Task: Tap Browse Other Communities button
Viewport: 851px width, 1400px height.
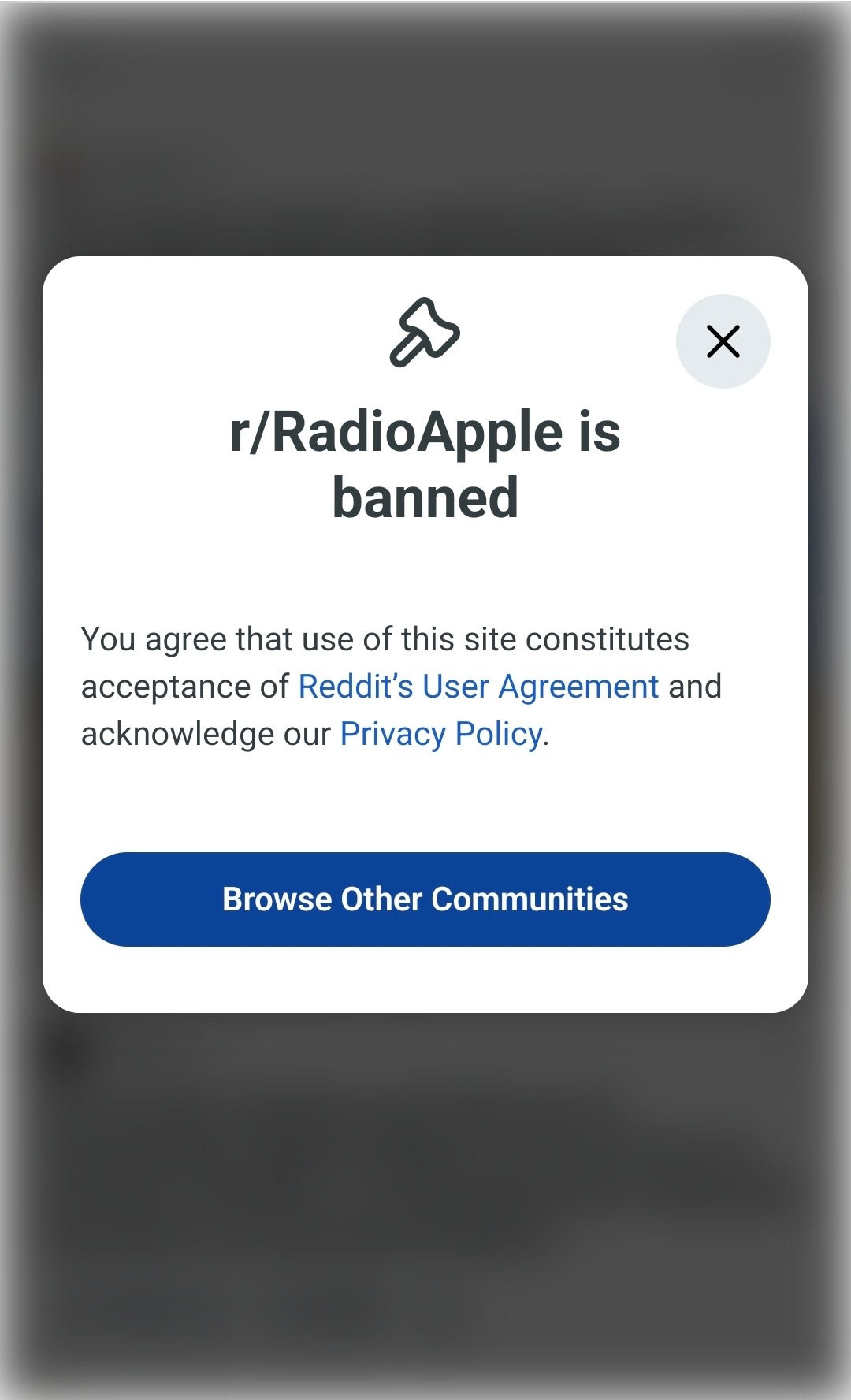Action: 425,899
